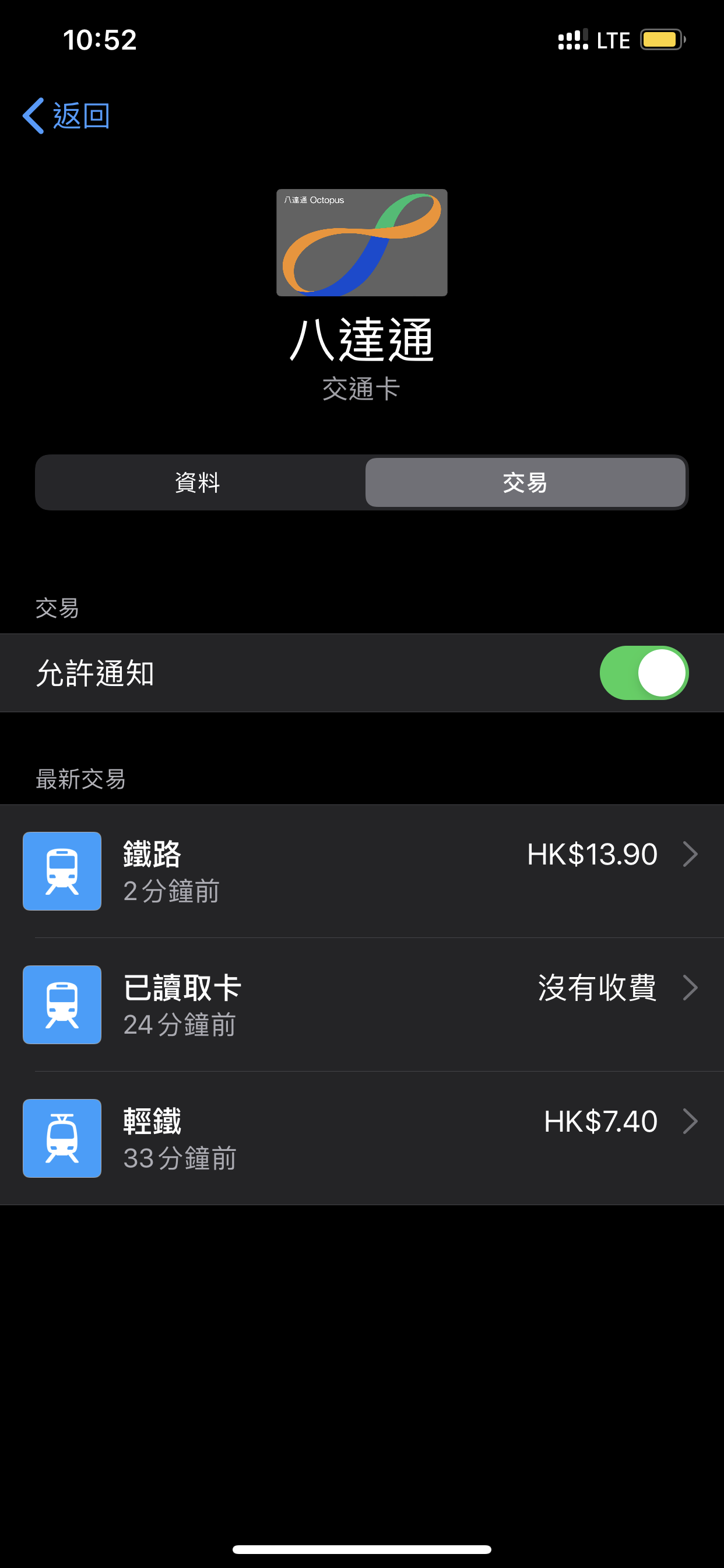Go back using the 返回 button
The width and height of the screenshot is (724, 1568).
[66, 116]
